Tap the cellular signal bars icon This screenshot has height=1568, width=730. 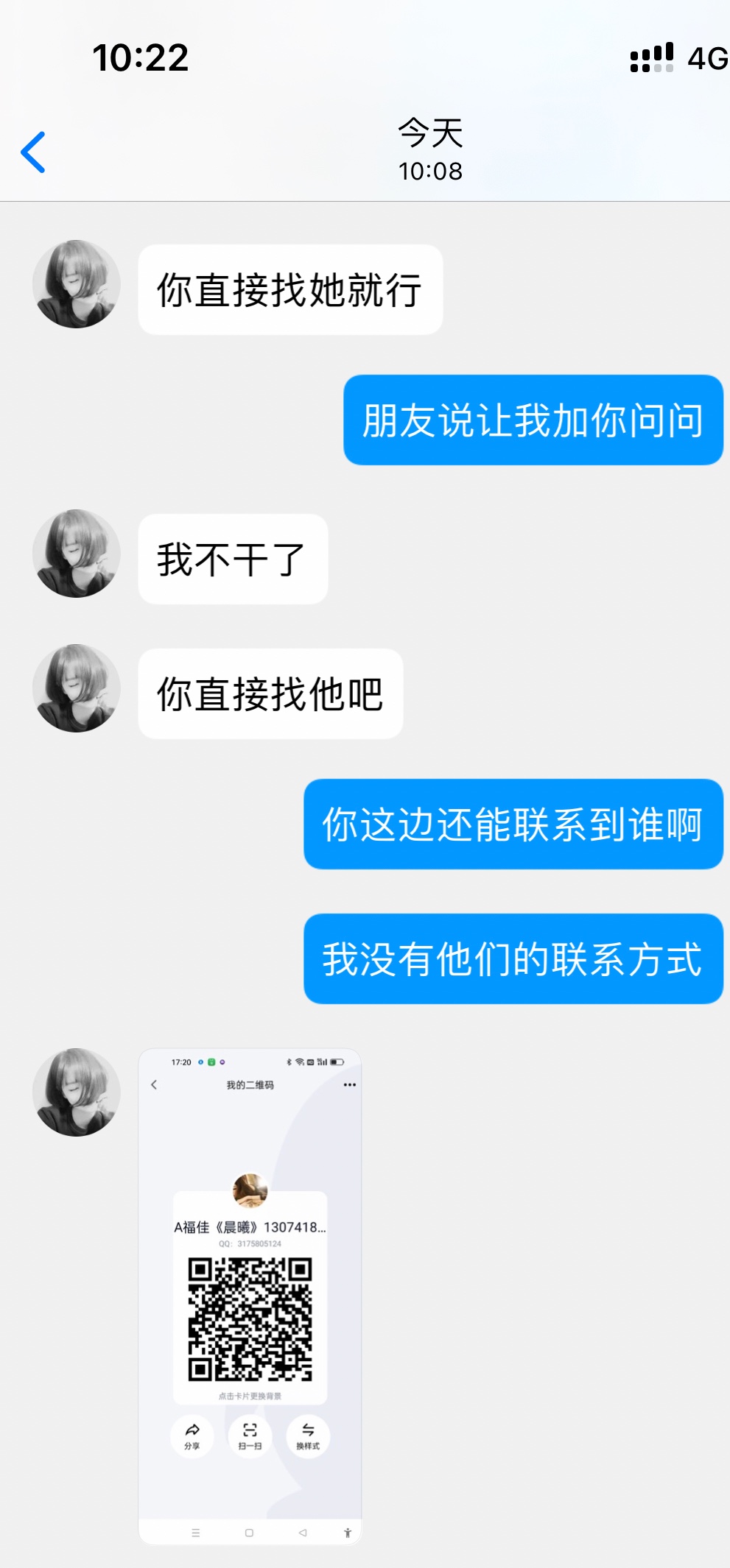coord(651,56)
